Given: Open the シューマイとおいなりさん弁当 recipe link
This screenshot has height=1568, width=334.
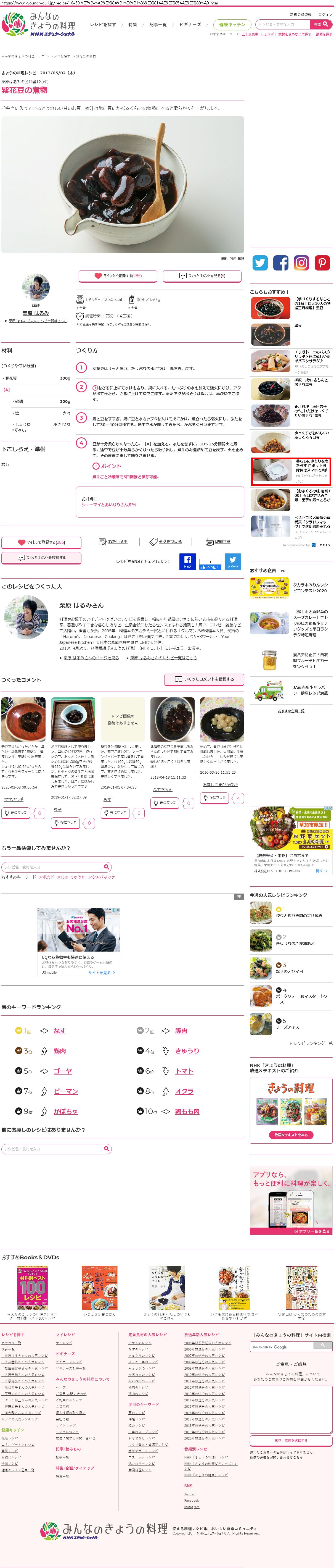Looking at the screenshot, I should [x=108, y=505].
